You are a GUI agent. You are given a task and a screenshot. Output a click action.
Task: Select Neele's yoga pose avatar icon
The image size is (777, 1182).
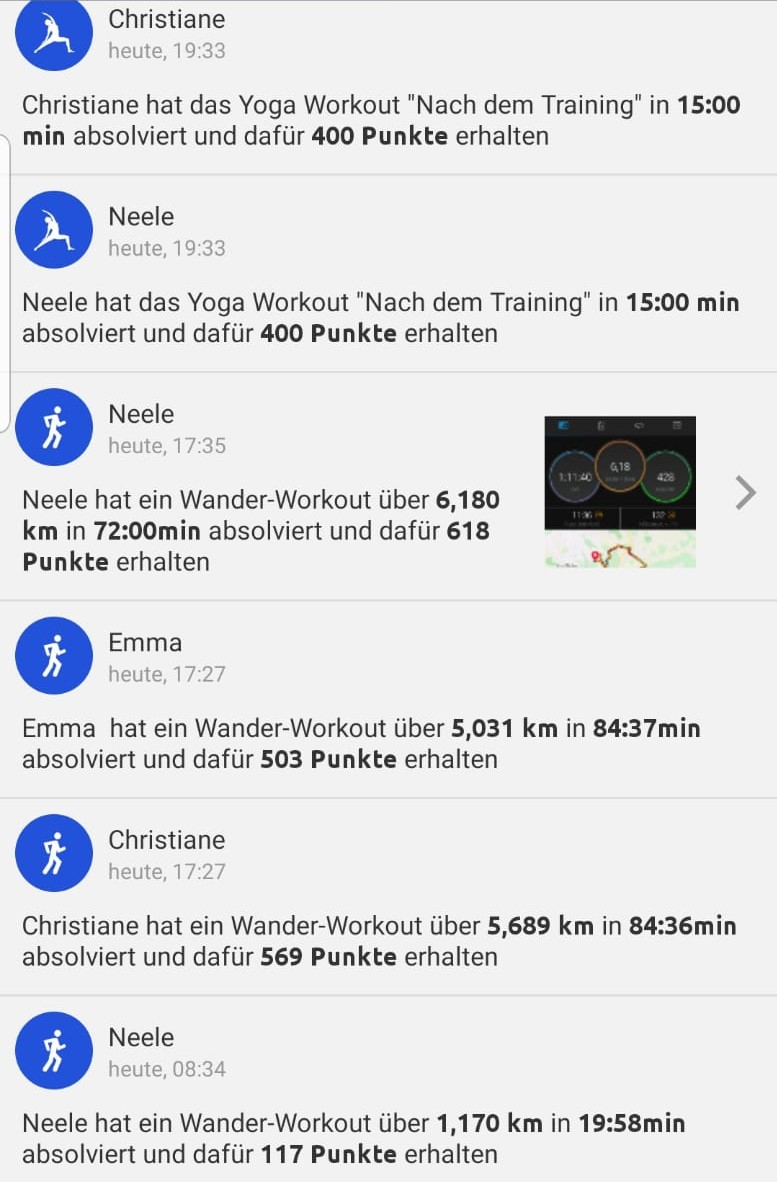[x=52, y=229]
